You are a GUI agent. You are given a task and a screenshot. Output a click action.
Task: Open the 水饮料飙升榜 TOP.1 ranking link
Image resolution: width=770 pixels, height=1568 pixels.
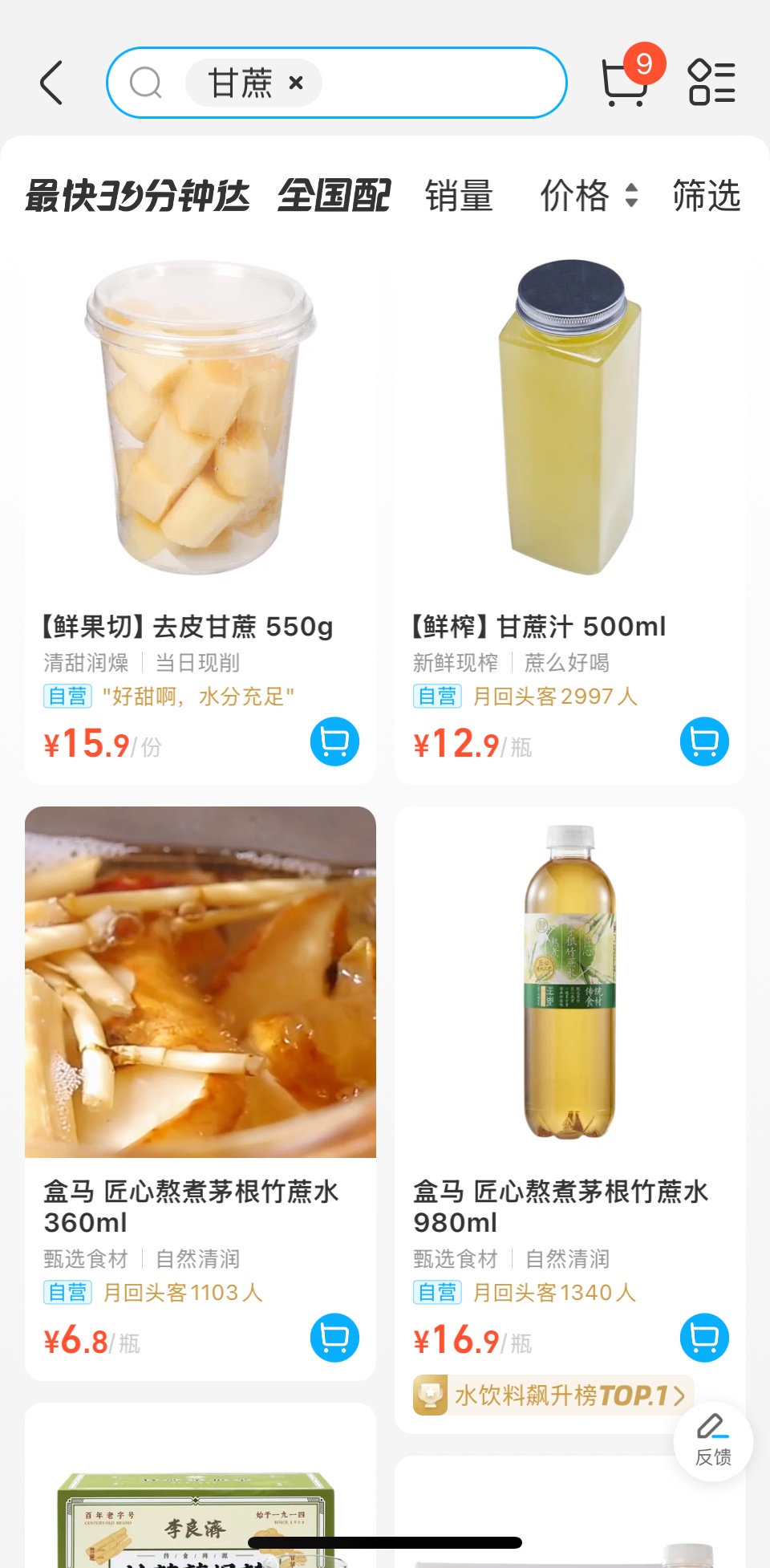[552, 1395]
